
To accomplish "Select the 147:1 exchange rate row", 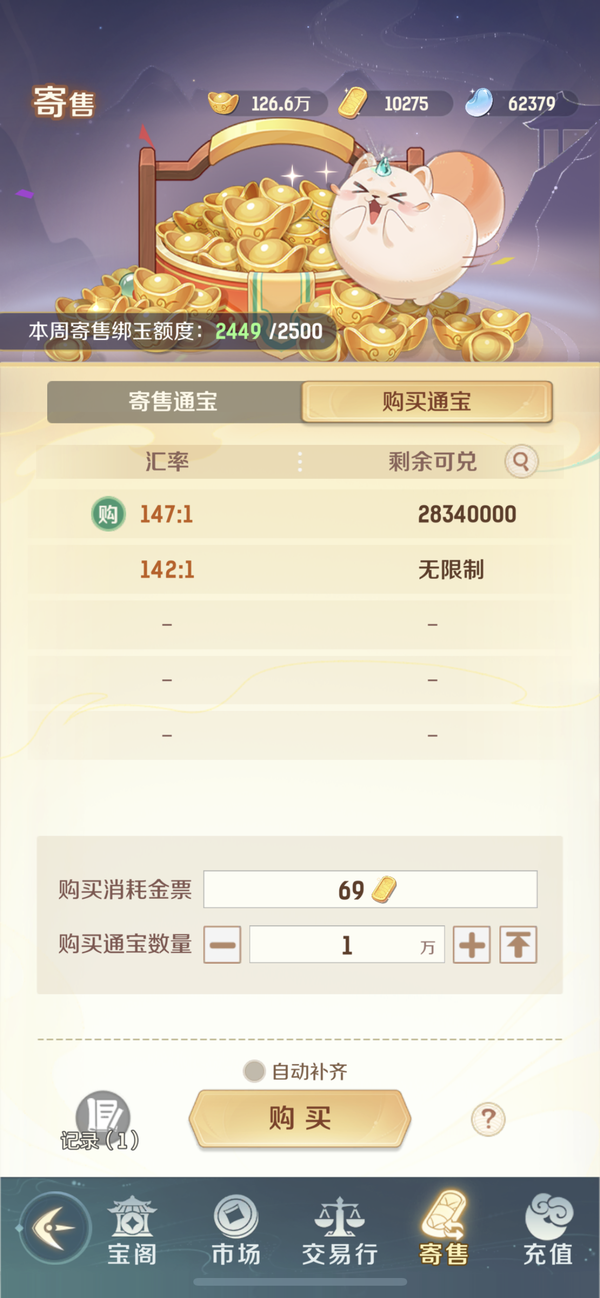I will 300,515.
